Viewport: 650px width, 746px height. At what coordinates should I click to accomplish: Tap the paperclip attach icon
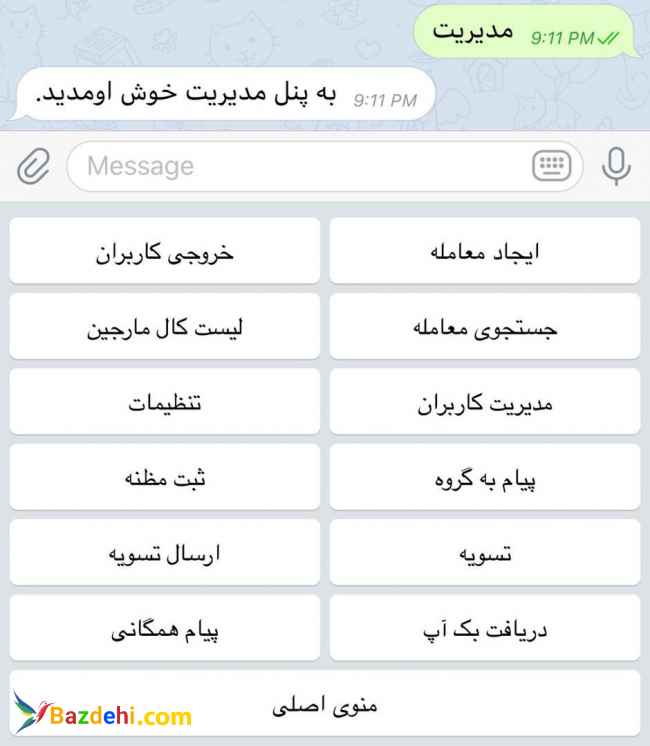pyautogui.click(x=33, y=166)
